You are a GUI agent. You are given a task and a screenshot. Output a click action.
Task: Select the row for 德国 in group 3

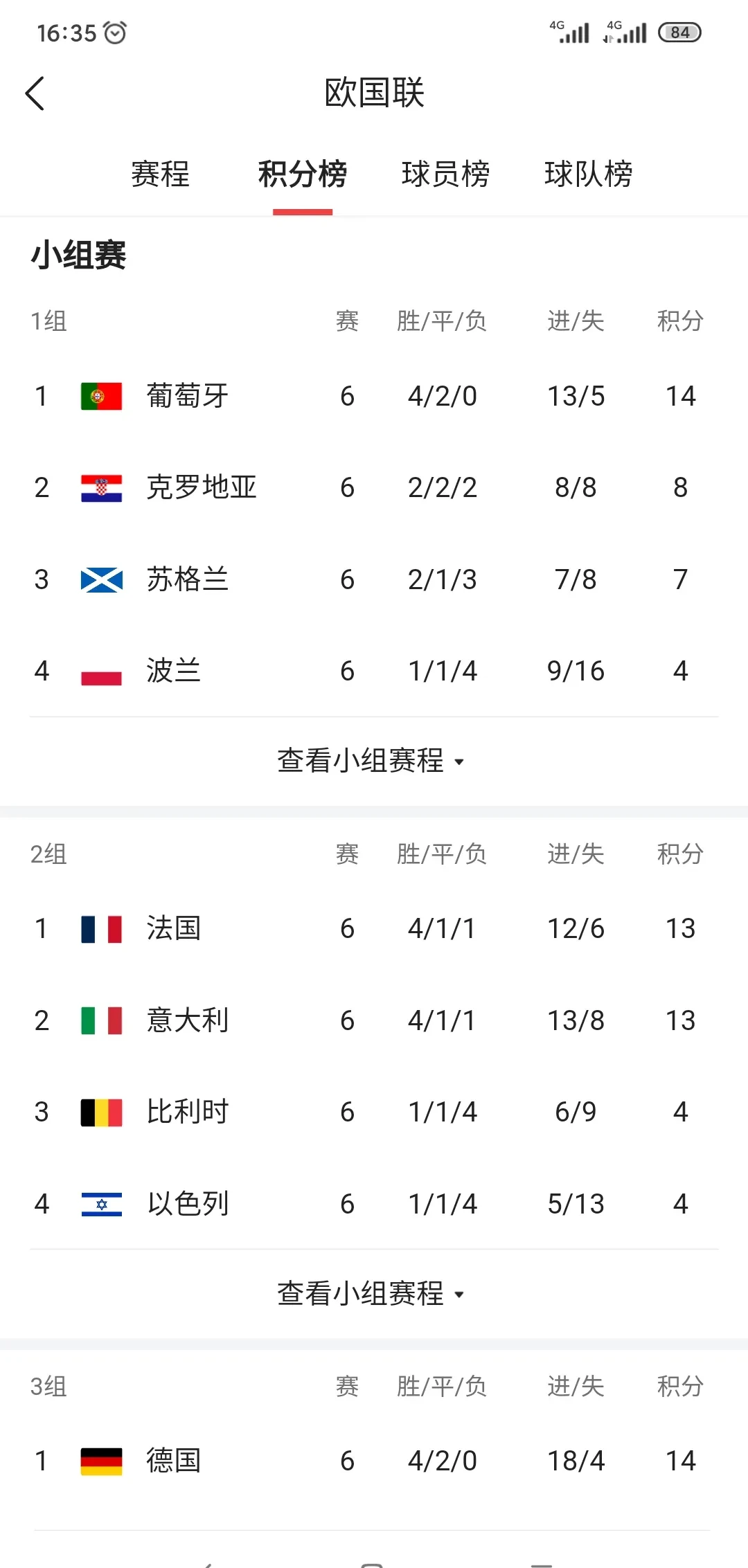173,1461
